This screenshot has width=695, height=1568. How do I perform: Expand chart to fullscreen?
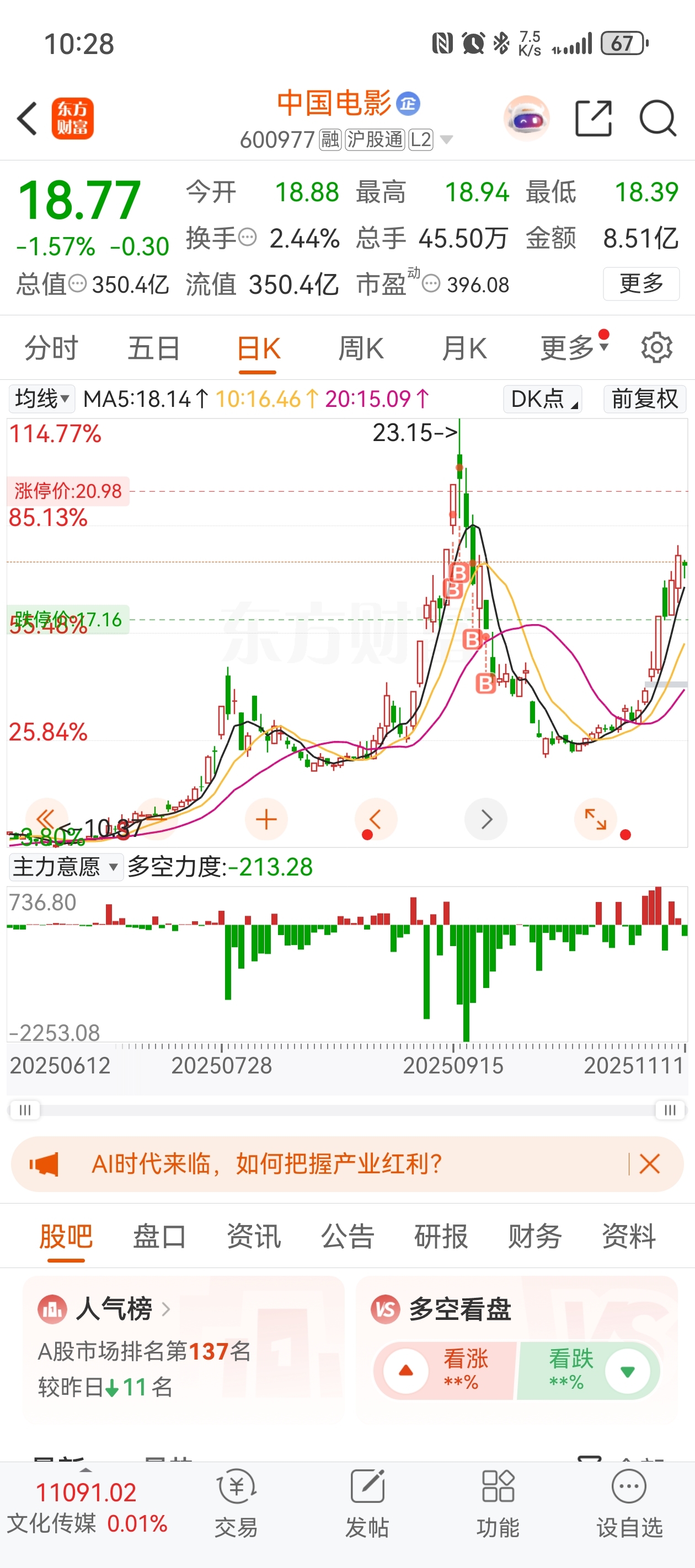595,819
